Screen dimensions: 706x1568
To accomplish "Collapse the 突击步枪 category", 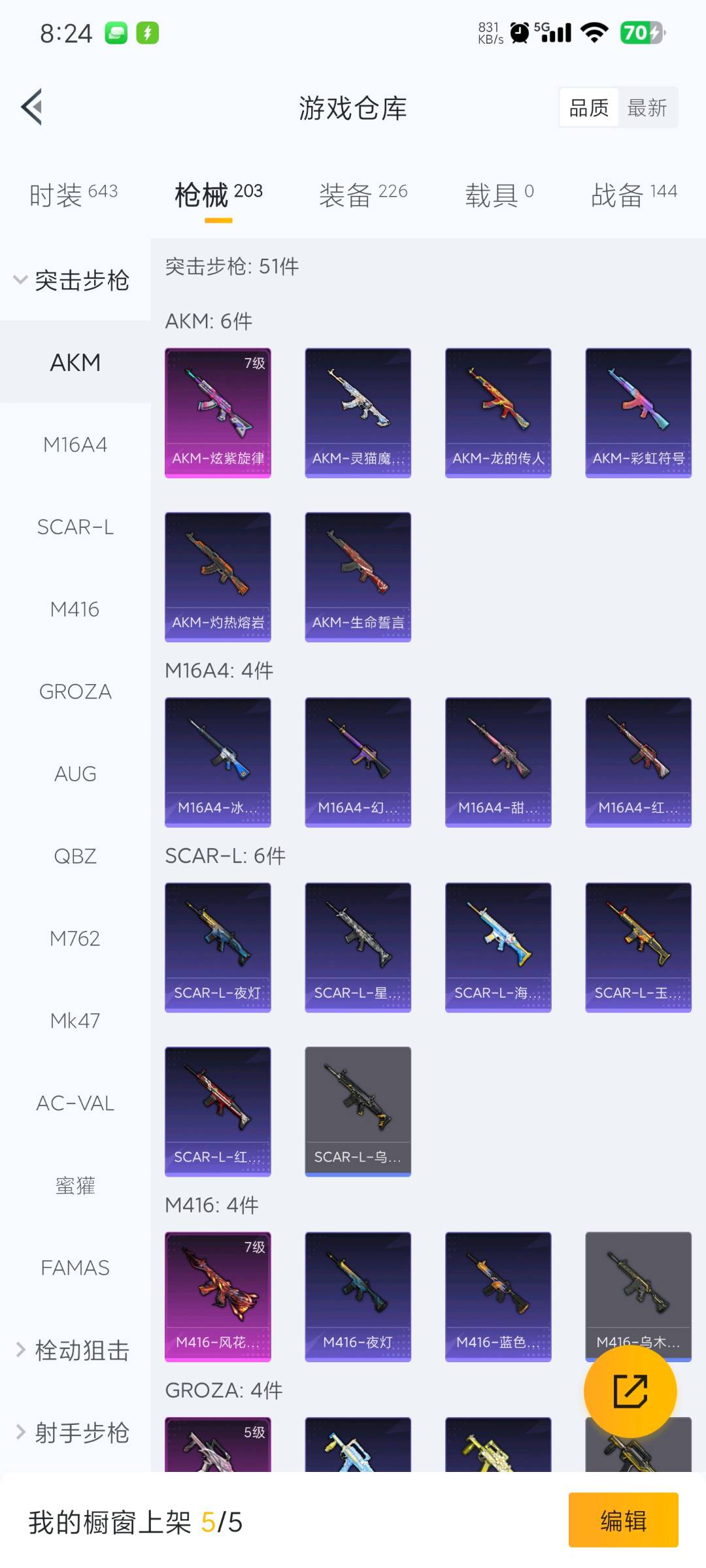I will (x=73, y=280).
